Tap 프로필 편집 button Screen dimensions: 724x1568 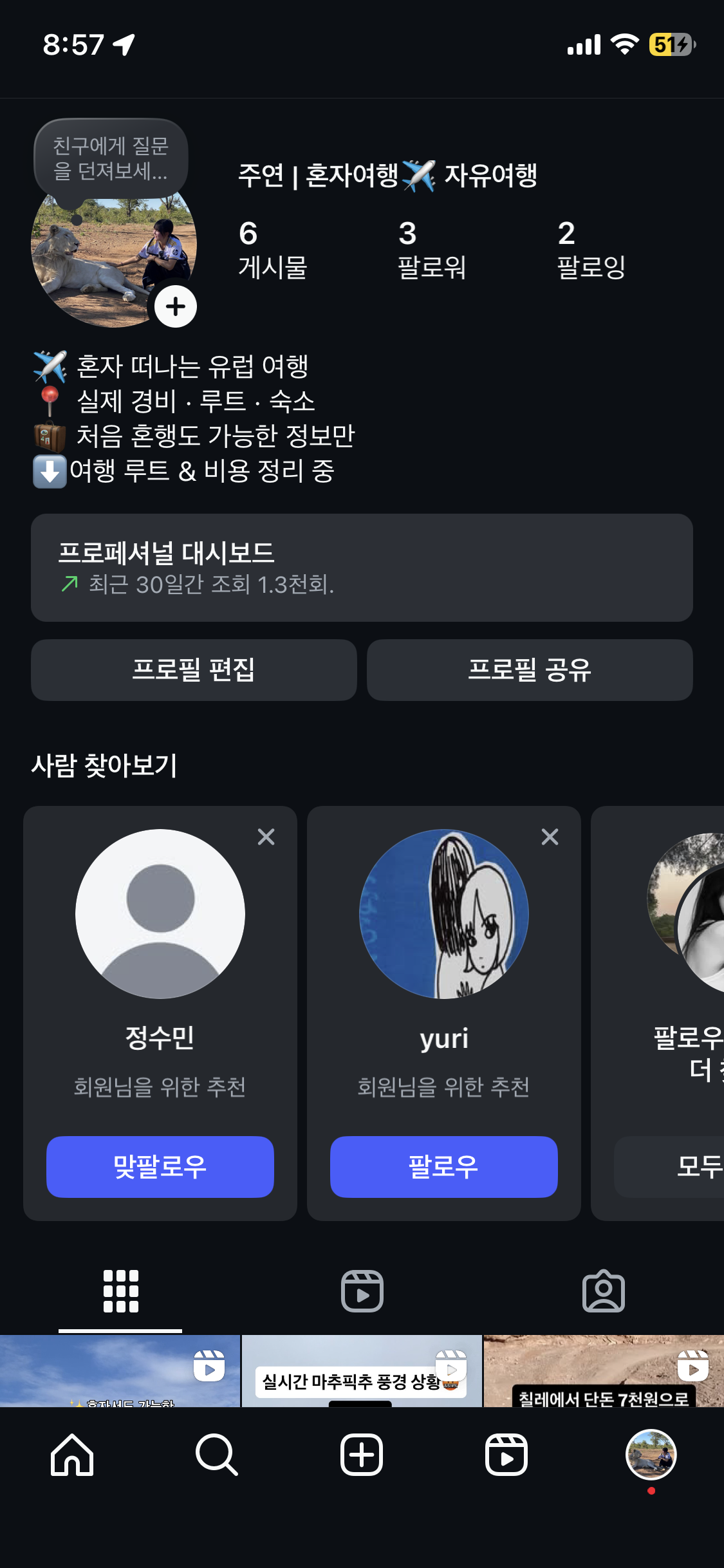pyautogui.click(x=194, y=669)
